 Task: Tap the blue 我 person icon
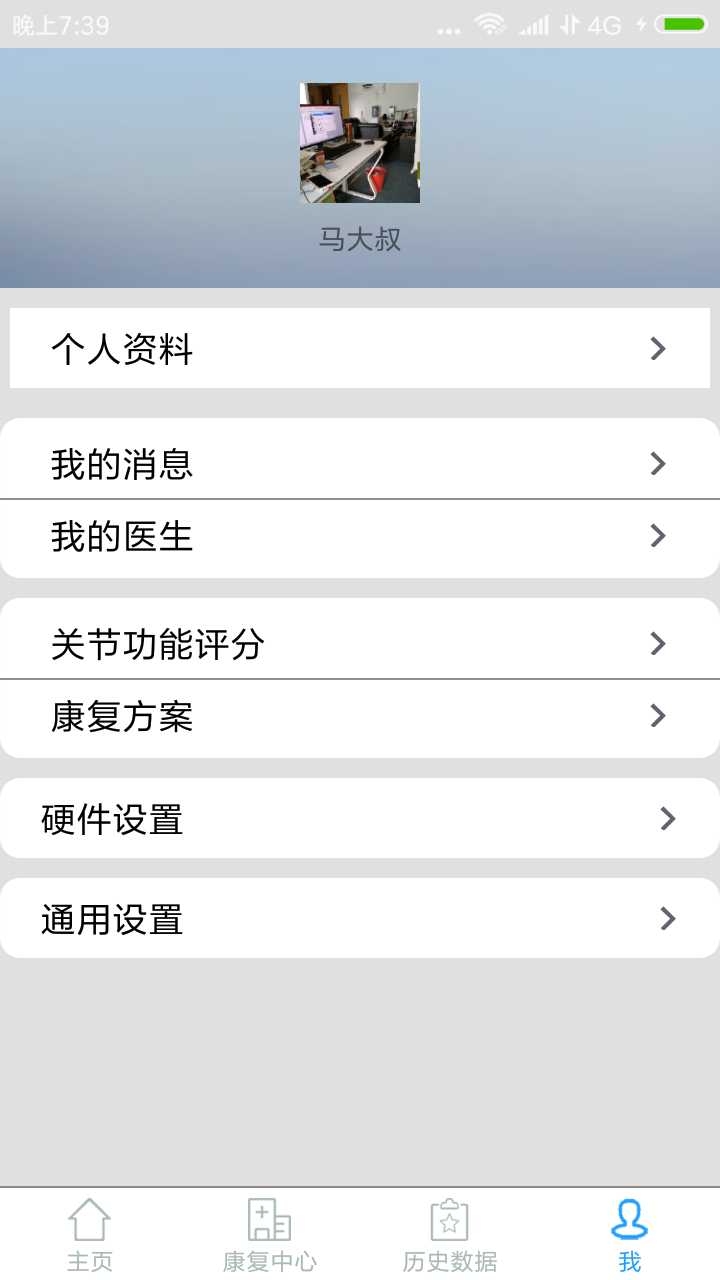629,1219
